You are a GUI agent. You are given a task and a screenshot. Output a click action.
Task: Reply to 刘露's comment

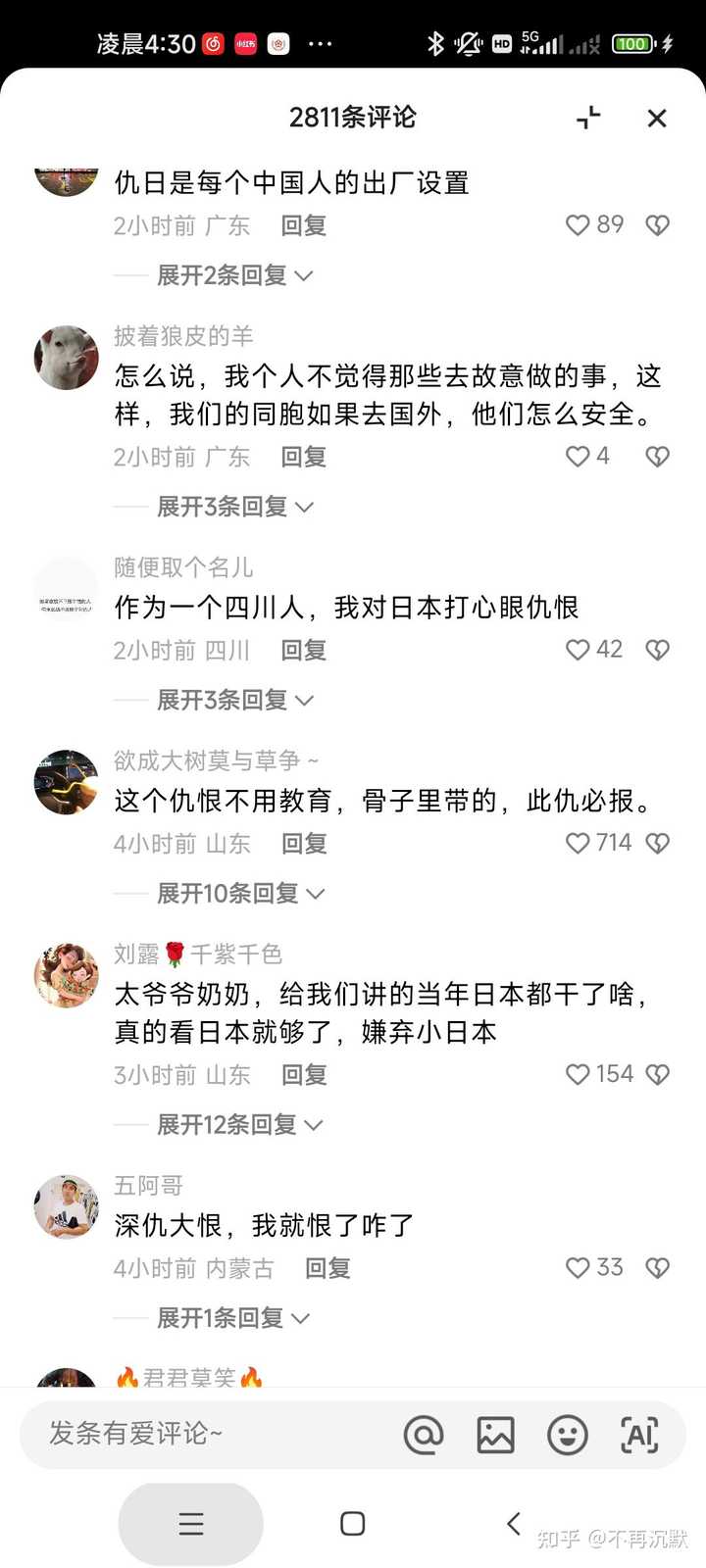pyautogui.click(x=303, y=1074)
